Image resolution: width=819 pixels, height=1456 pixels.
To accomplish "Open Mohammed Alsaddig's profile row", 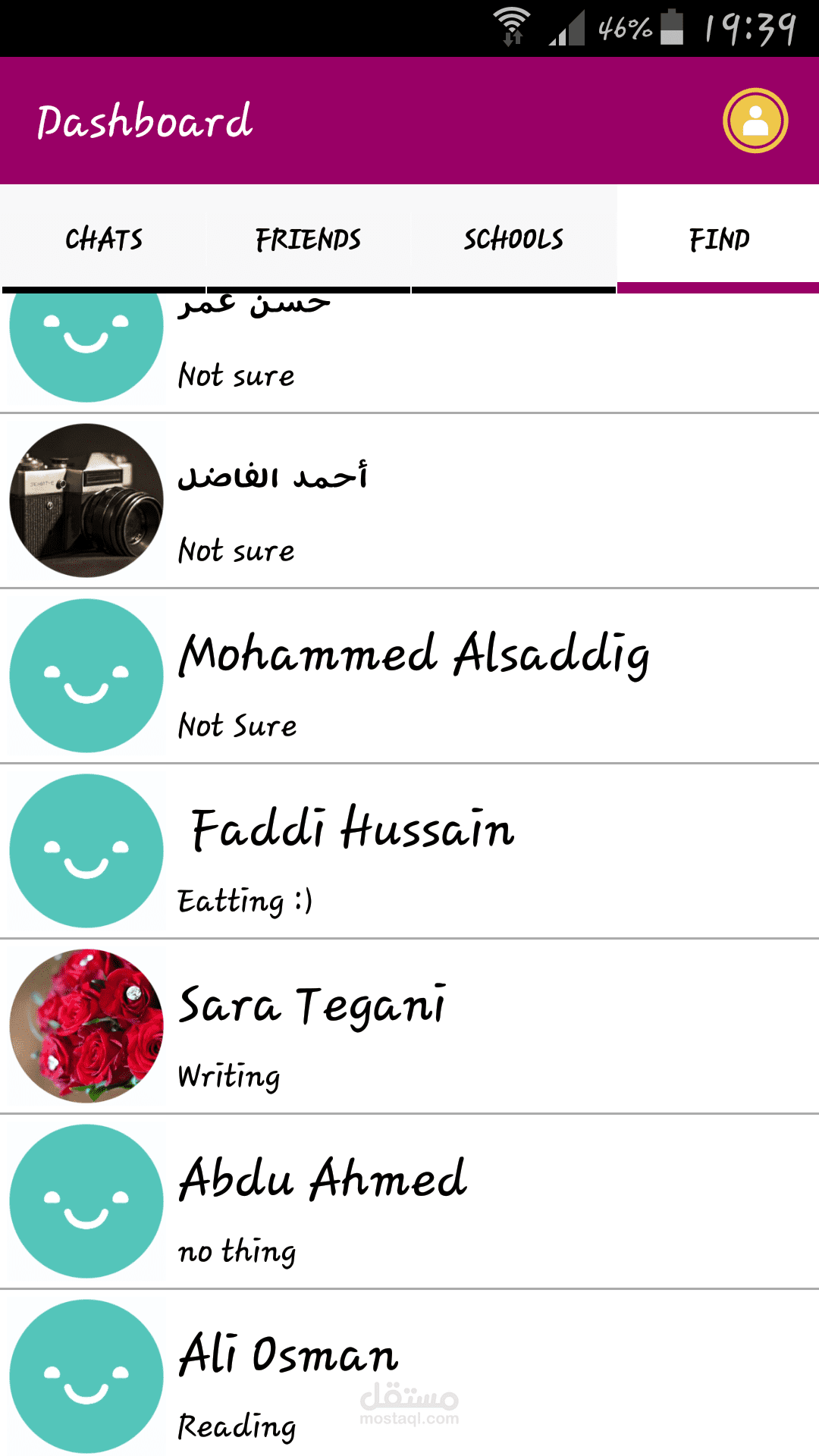I will coord(409,676).
